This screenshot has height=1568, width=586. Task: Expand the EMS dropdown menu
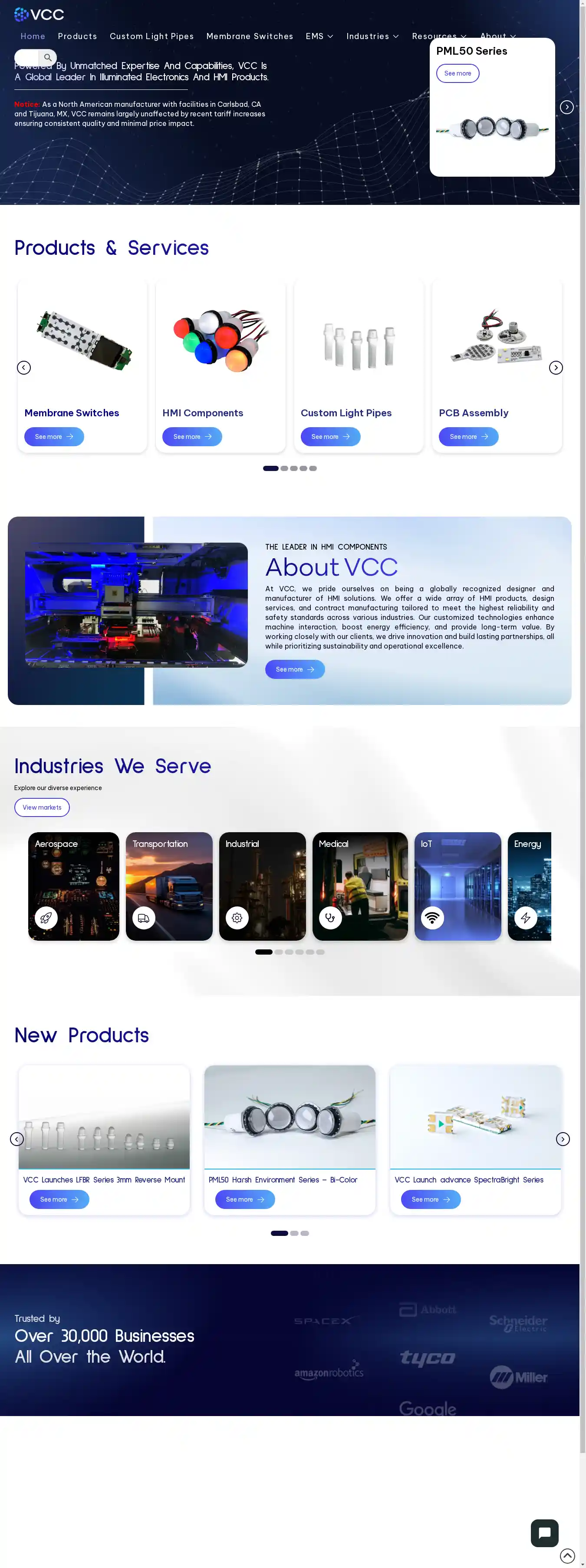coord(319,36)
